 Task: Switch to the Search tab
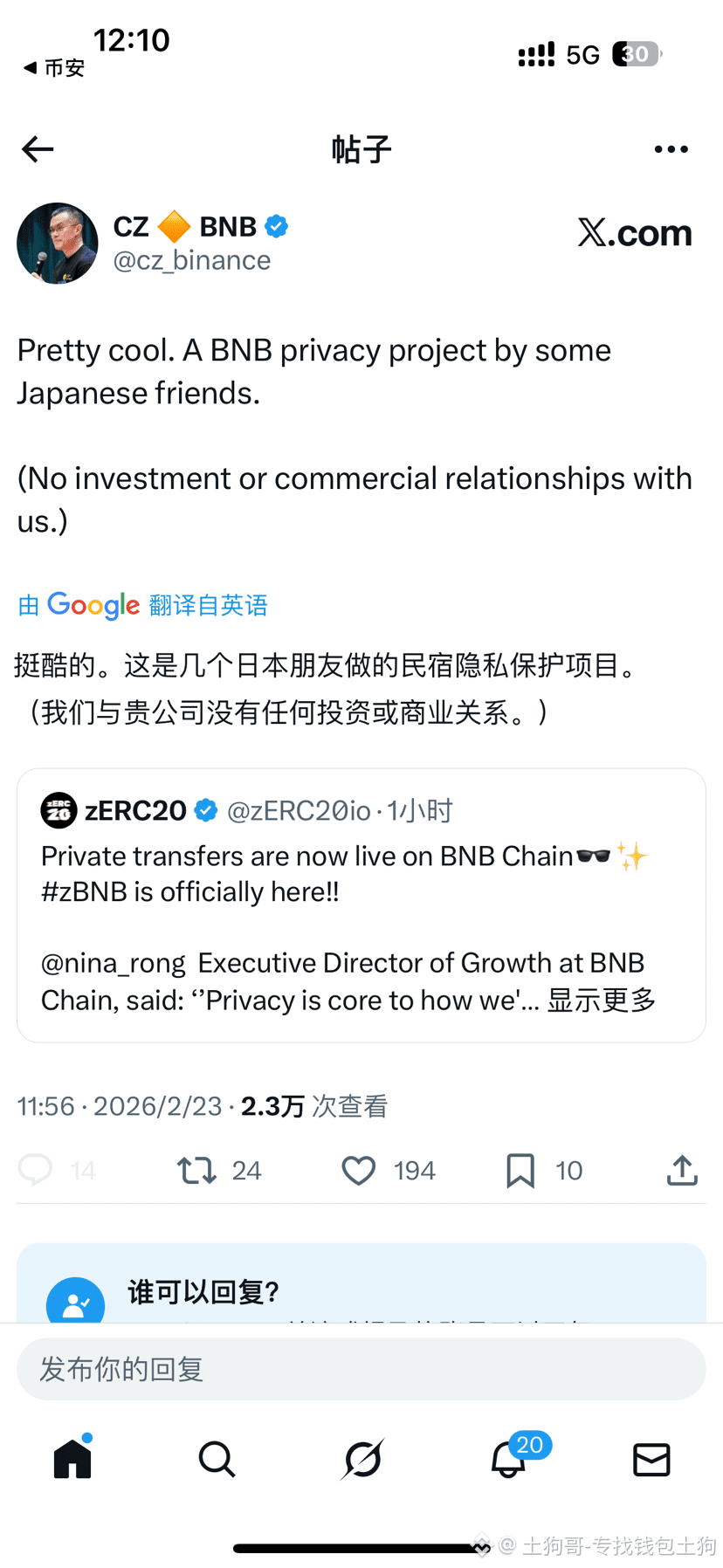click(217, 1459)
